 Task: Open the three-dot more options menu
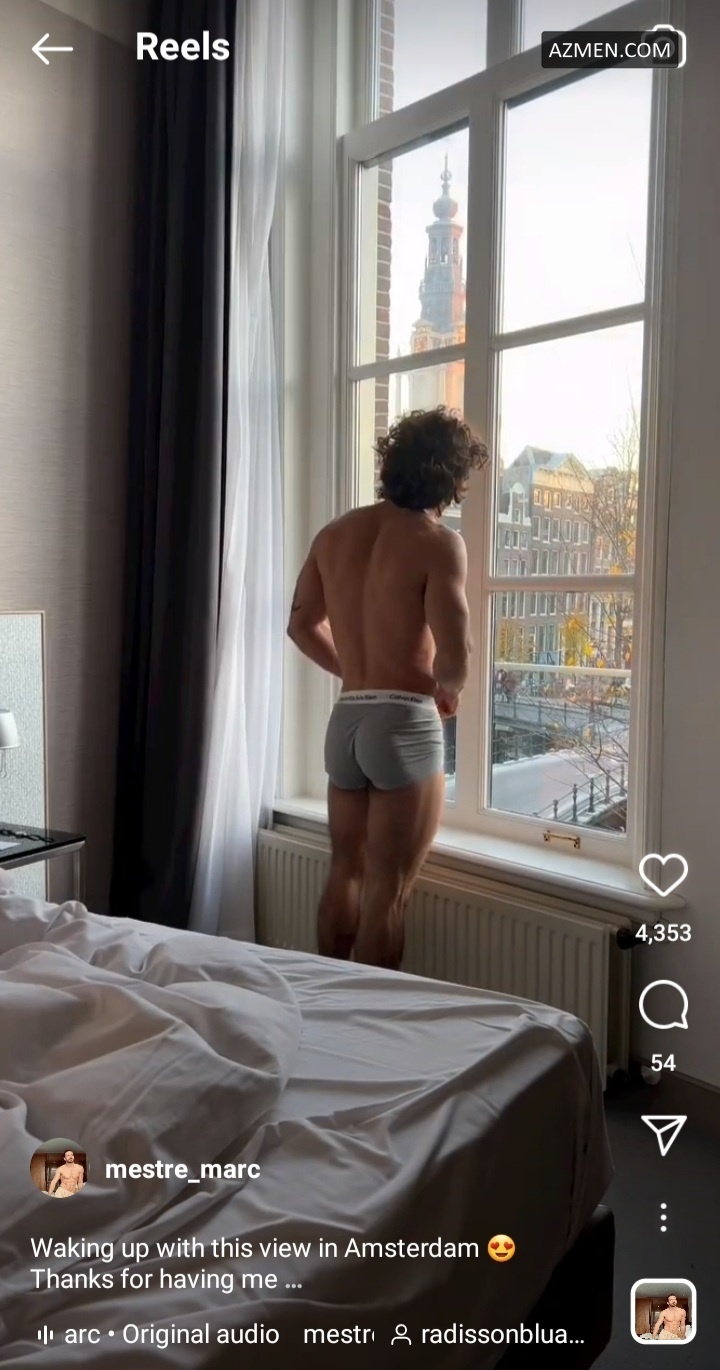663,1217
